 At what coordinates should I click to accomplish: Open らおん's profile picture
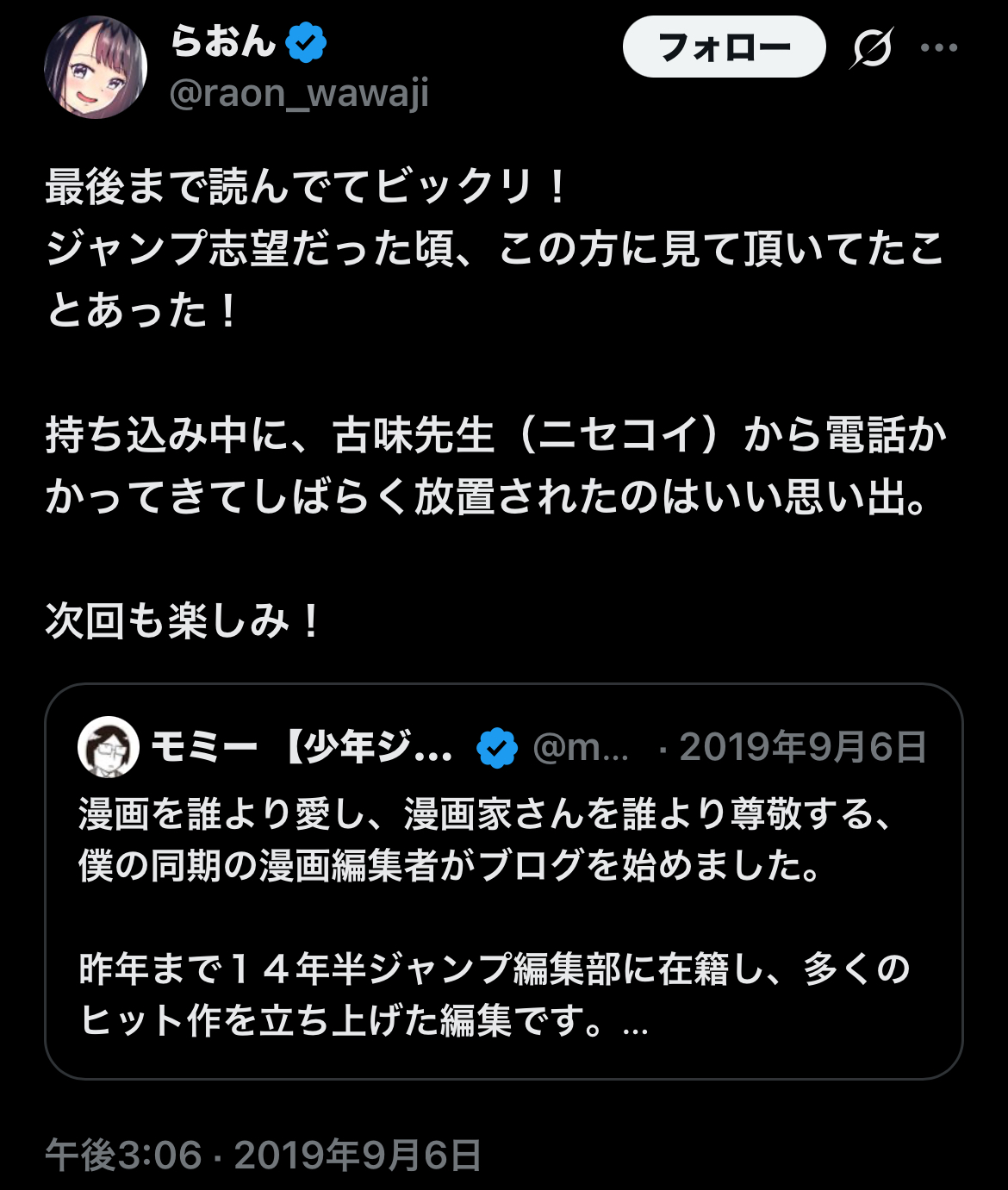[x=96, y=67]
